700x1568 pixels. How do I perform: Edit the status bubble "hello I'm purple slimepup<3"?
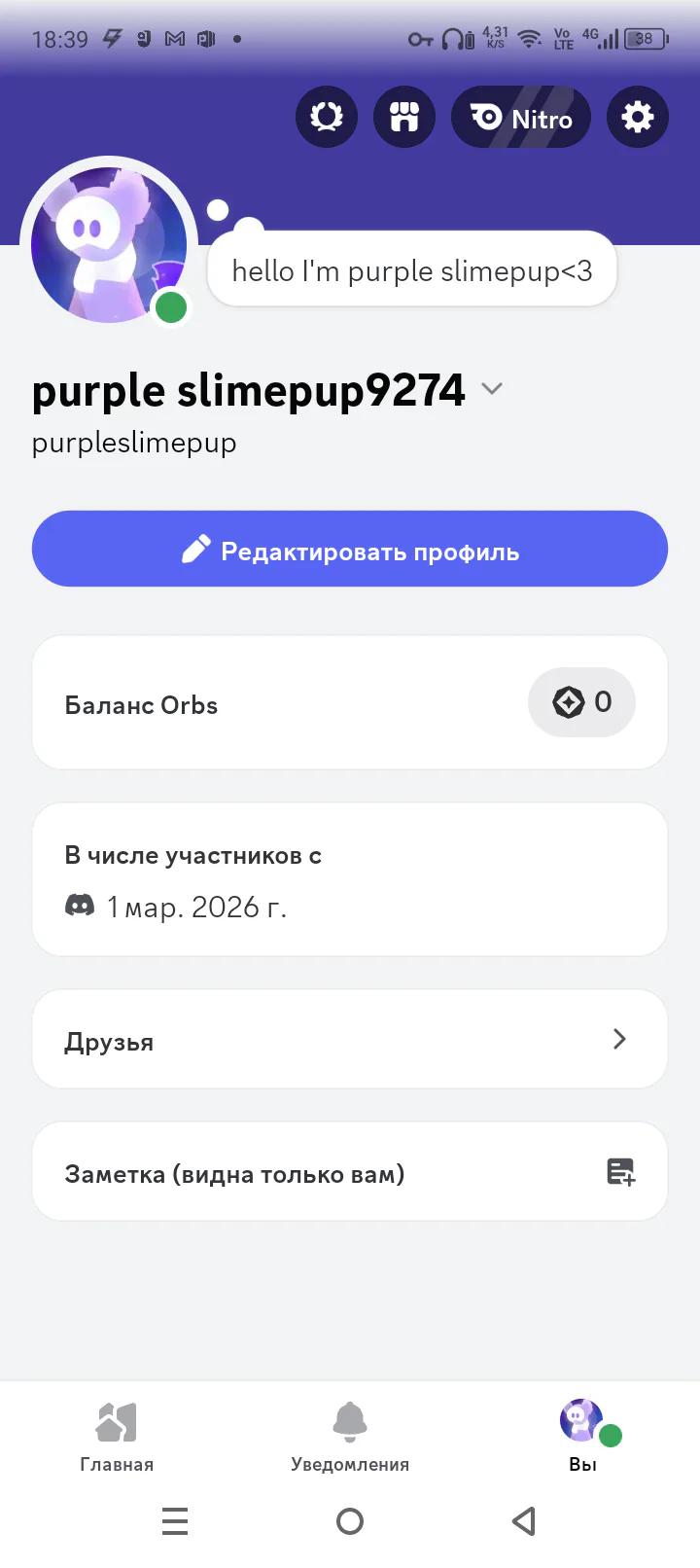[412, 270]
